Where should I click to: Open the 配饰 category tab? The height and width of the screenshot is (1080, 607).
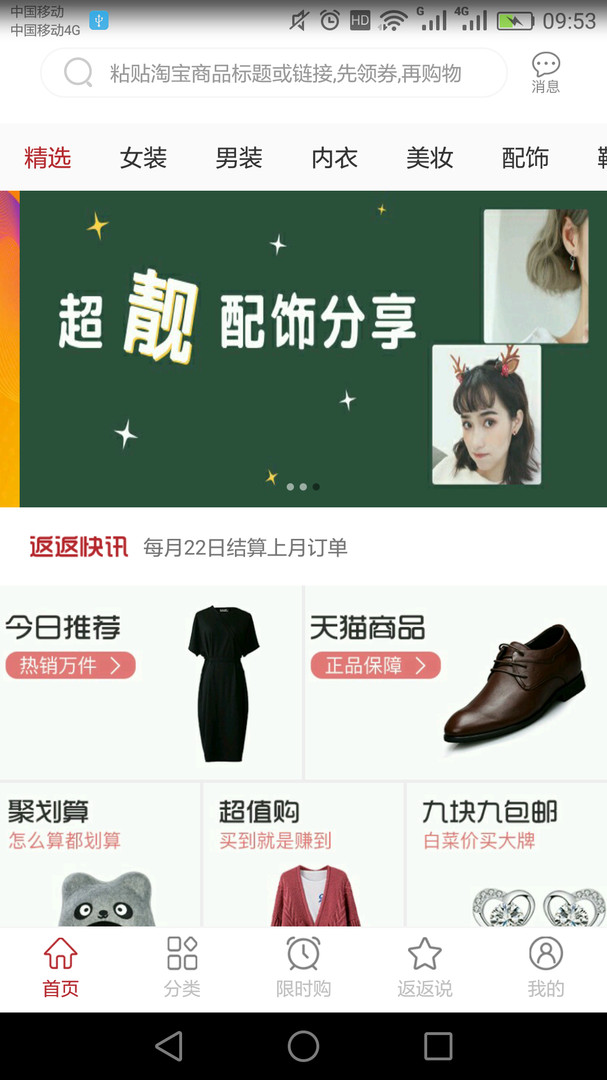(525, 157)
